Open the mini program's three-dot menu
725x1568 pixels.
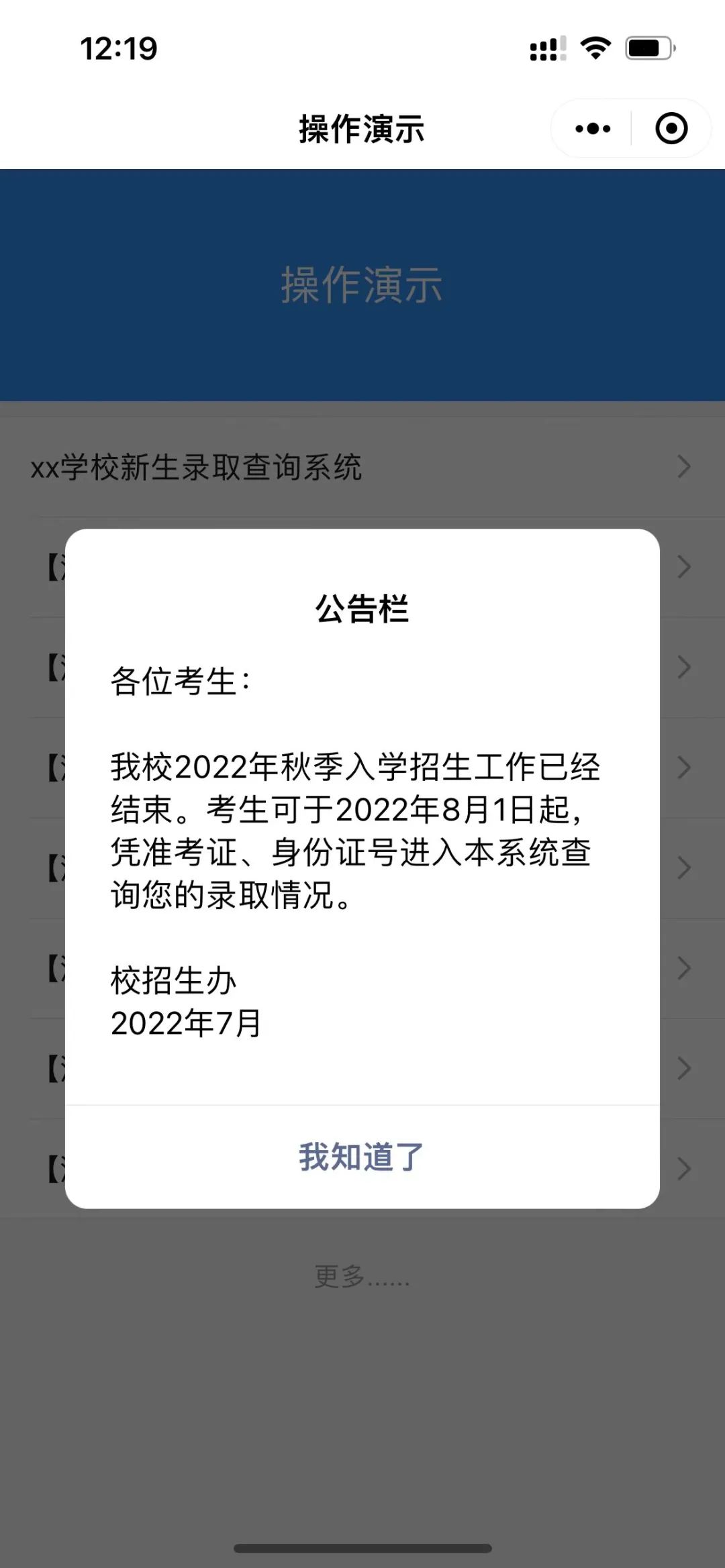pyautogui.click(x=593, y=129)
